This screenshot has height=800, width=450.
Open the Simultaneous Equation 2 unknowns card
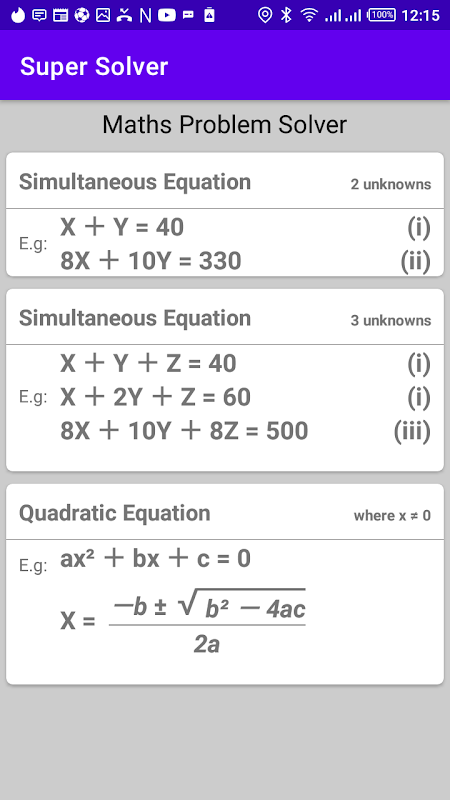[x=225, y=214]
